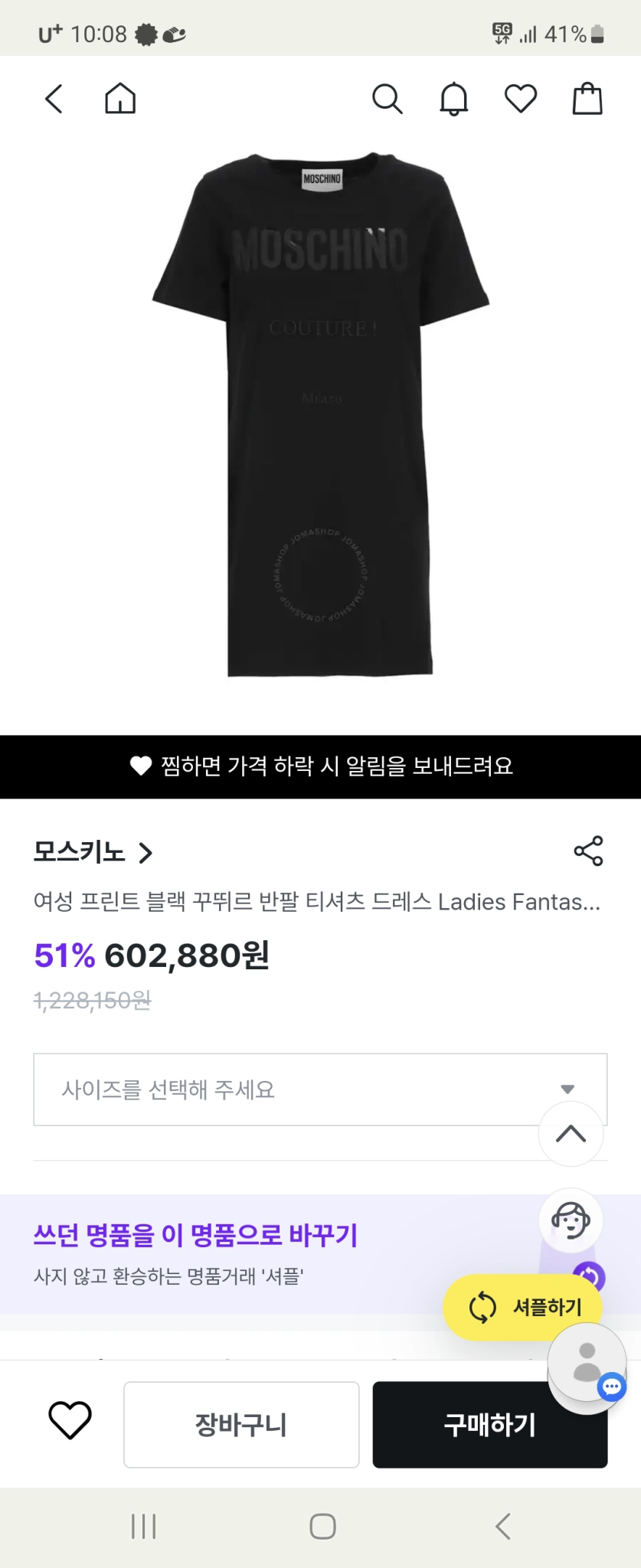The height and width of the screenshot is (1568, 641).
Task: Tap the 구매하기 purchase button
Action: click(x=489, y=1425)
